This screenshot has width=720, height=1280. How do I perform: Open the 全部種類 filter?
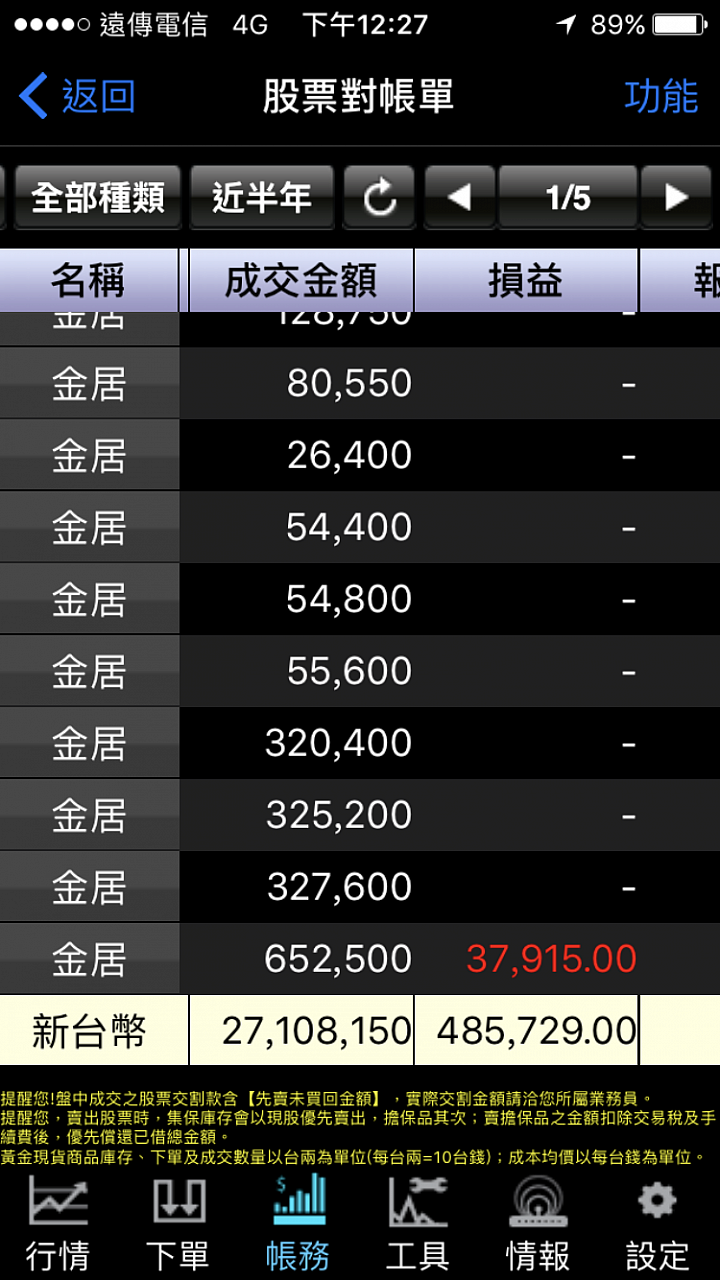click(x=98, y=197)
